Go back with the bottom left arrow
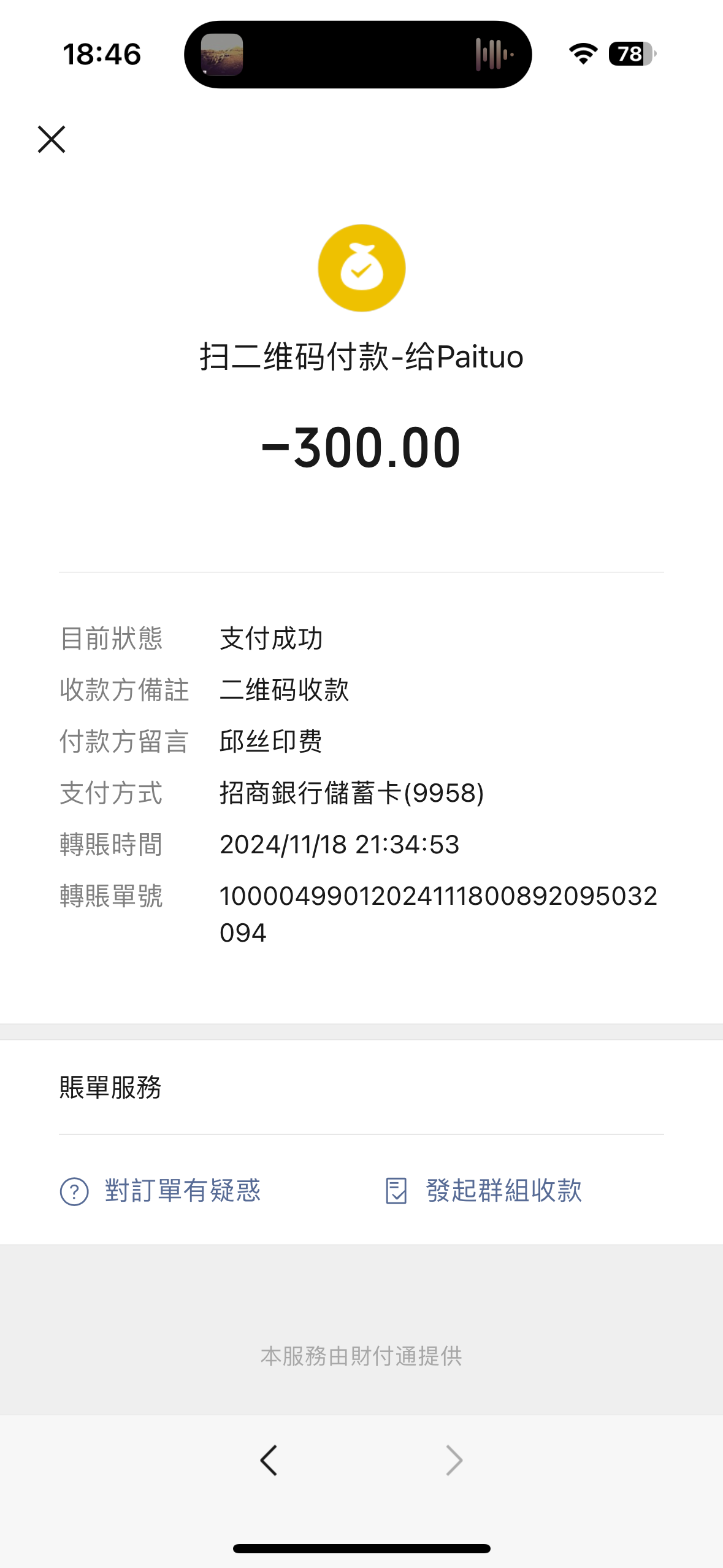This screenshot has width=723, height=1568. coord(269,1460)
